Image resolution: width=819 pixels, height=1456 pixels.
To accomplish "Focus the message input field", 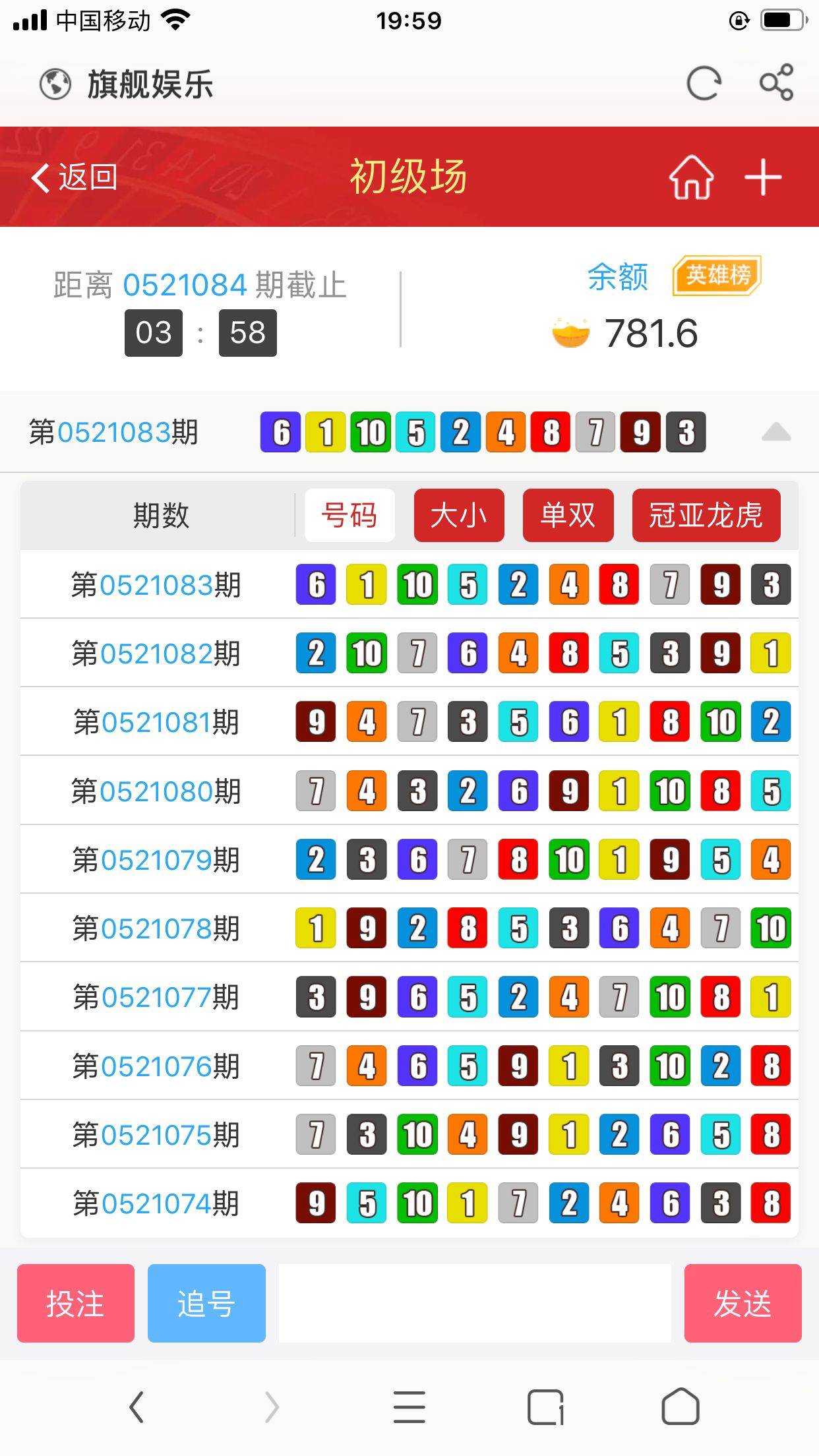I will coord(475,1303).
